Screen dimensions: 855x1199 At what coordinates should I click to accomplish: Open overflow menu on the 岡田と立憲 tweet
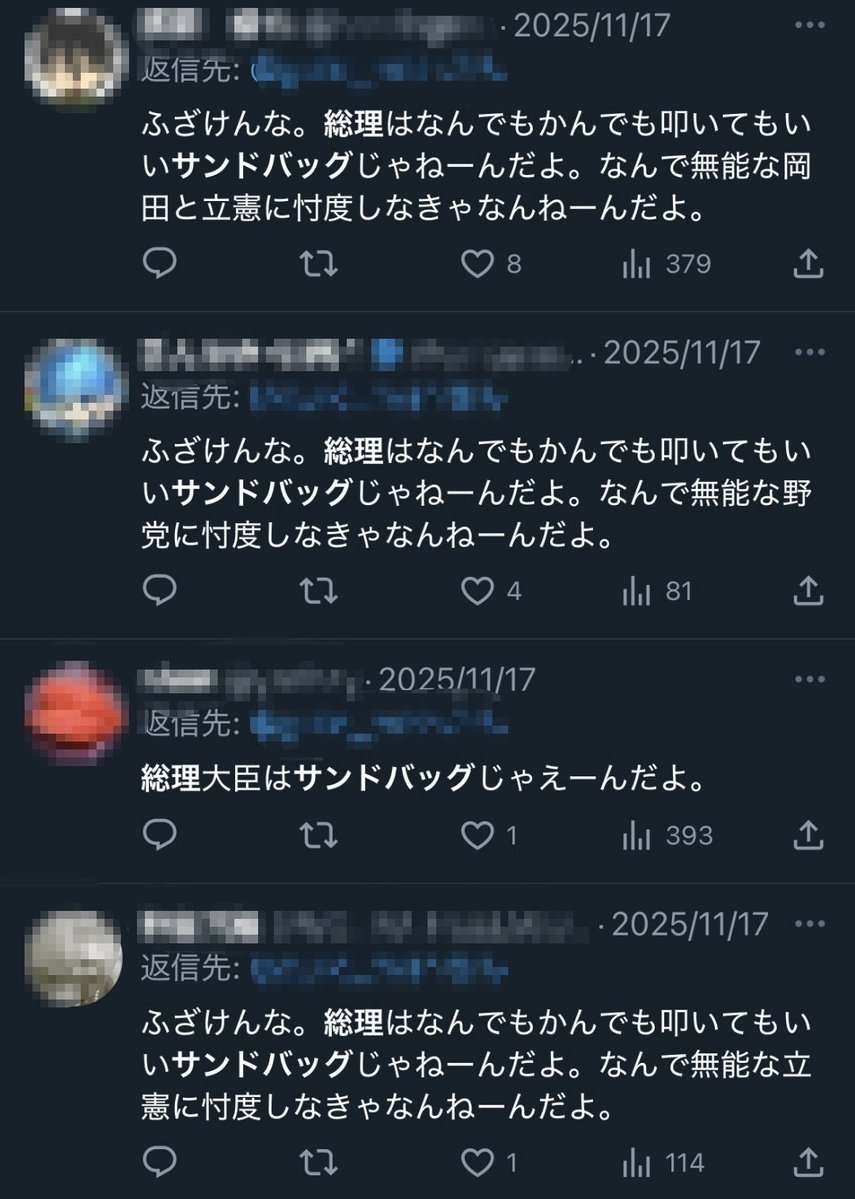[x=808, y=26]
